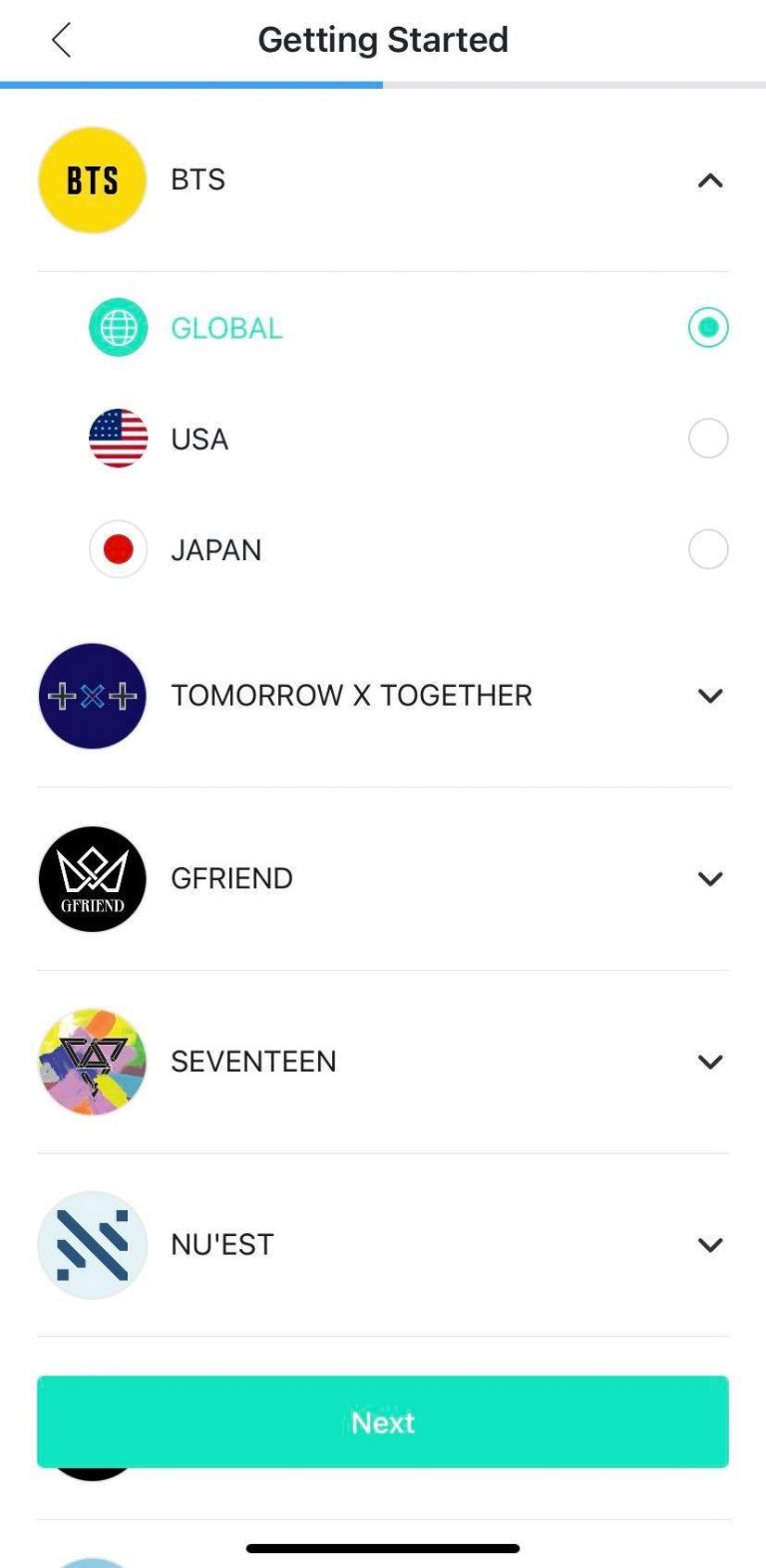
Task: Click the BTS yellow logo icon
Action: click(x=91, y=179)
